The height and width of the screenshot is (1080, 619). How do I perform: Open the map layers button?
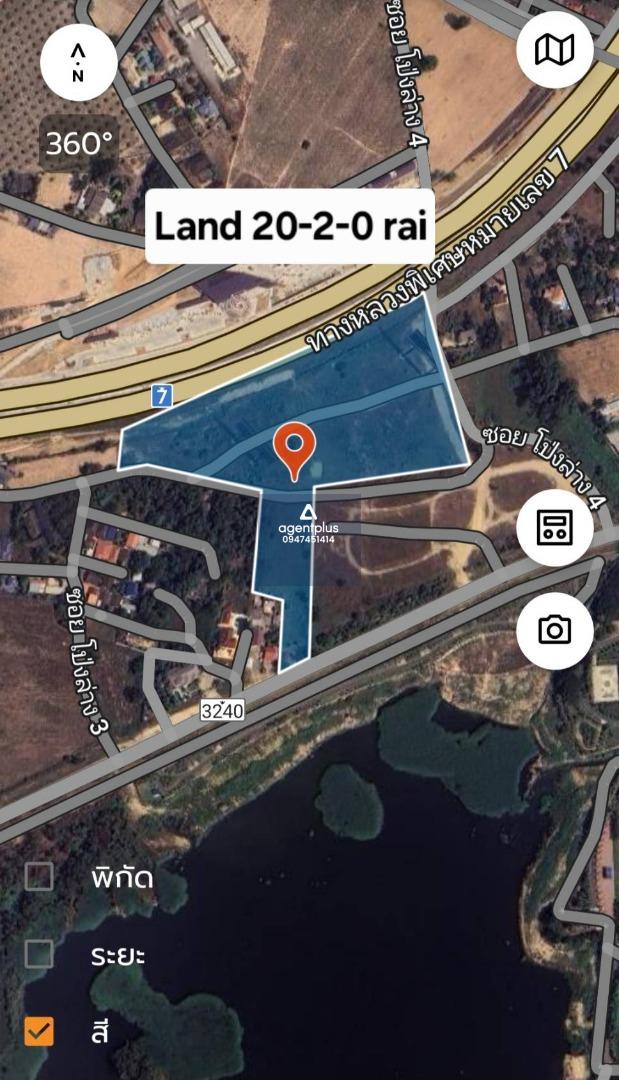[554, 50]
